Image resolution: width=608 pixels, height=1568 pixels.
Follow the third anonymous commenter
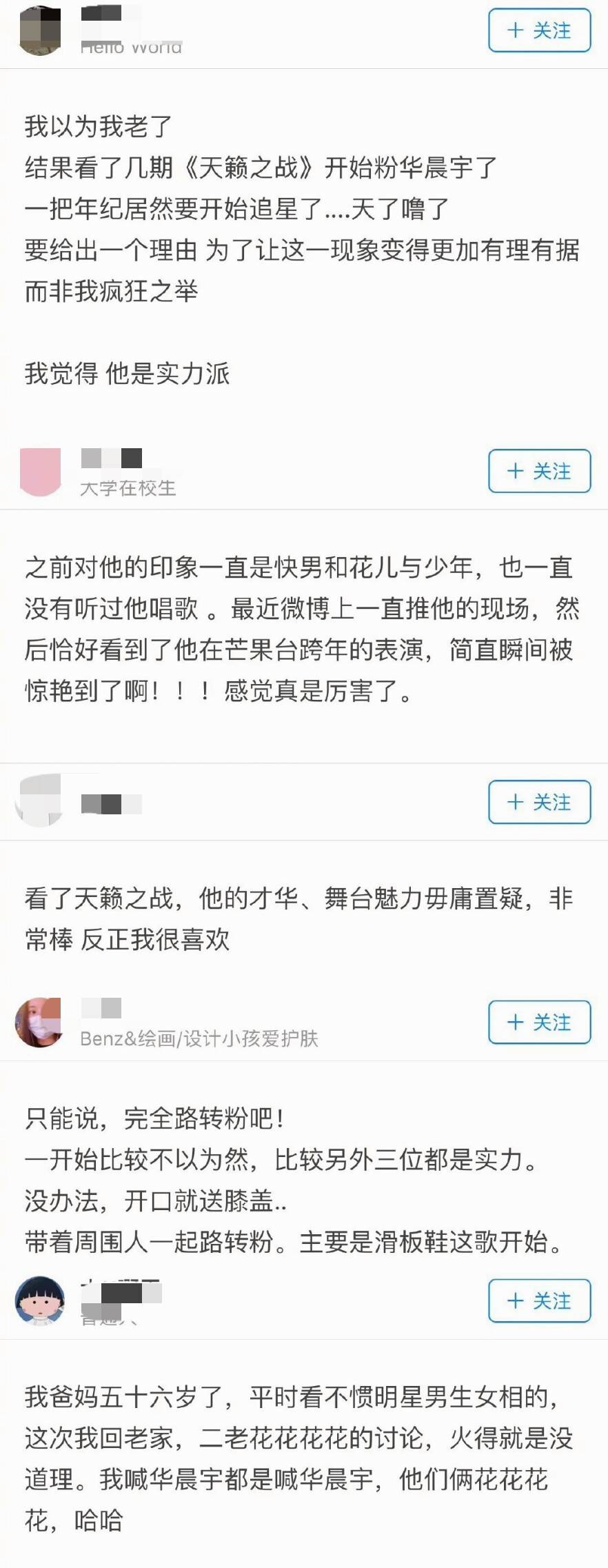tap(540, 803)
